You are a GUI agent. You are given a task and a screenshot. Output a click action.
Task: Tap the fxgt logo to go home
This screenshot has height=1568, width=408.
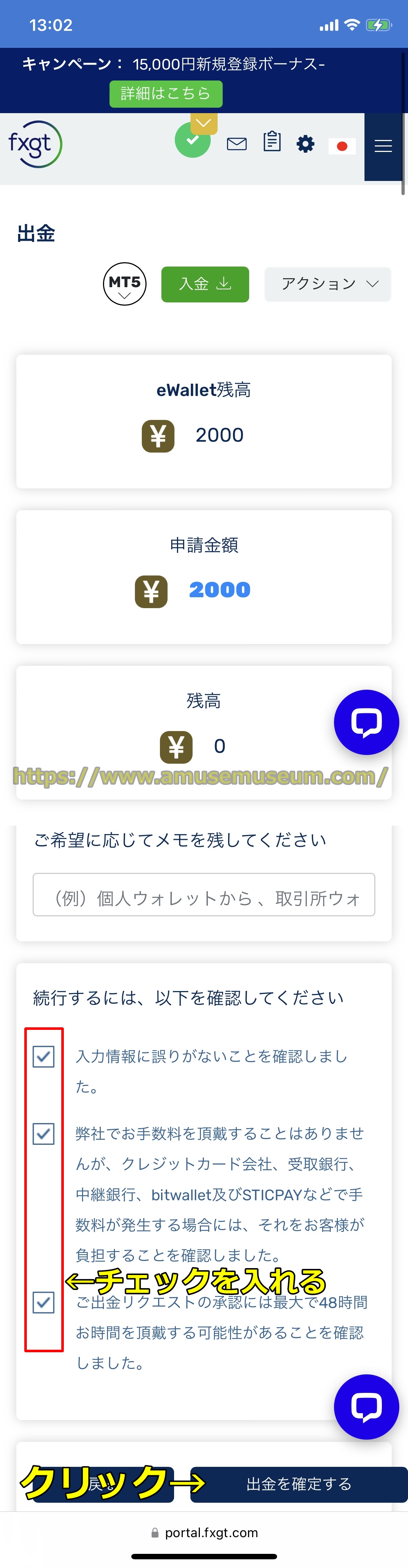point(35,145)
